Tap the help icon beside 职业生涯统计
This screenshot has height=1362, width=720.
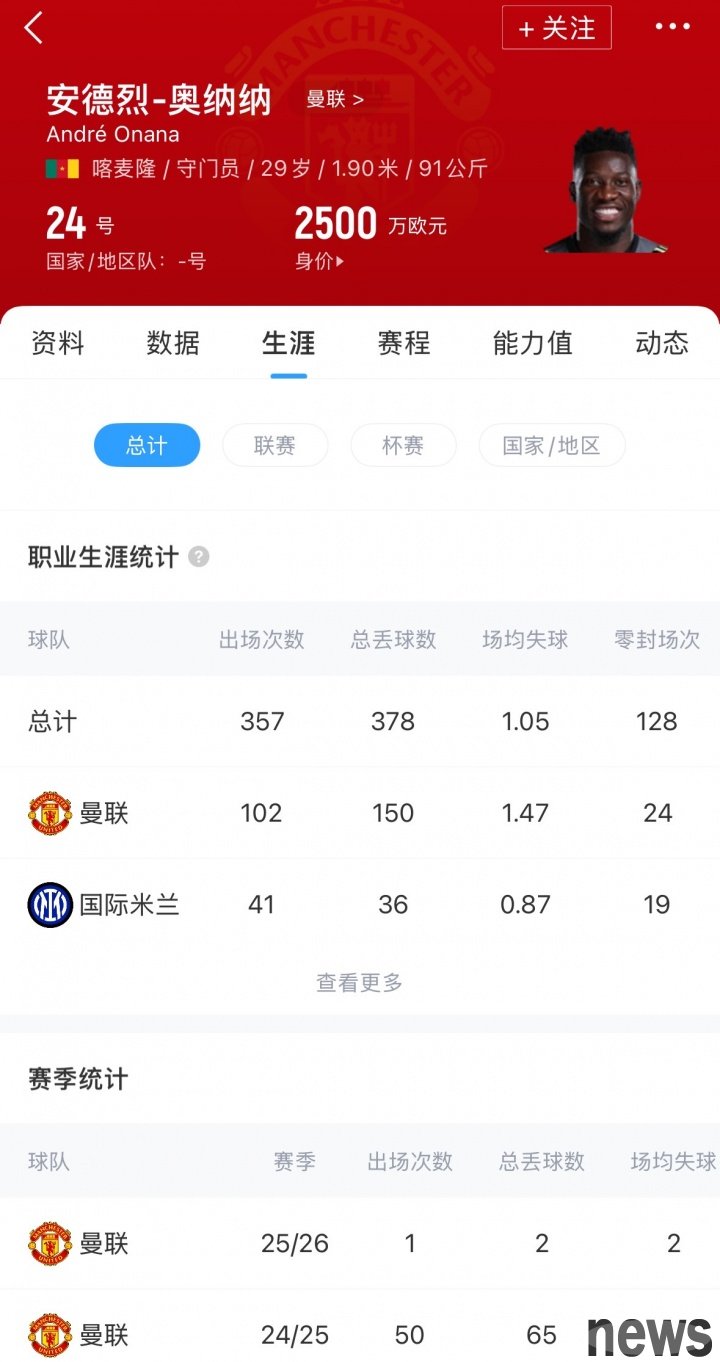coord(199,557)
